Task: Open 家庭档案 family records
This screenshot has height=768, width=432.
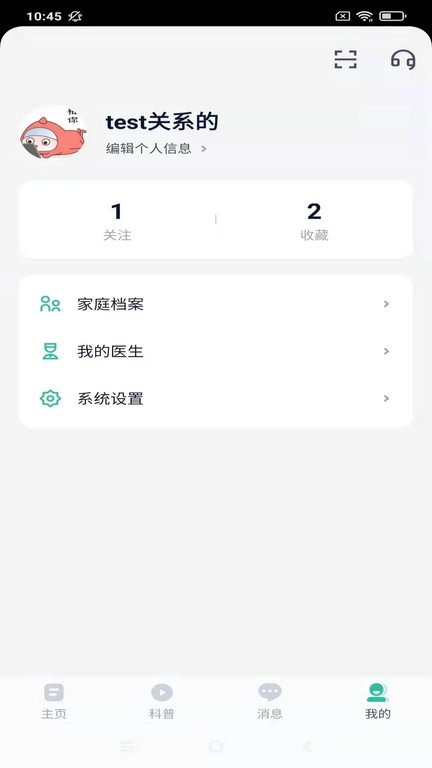Action: pyautogui.click(x=216, y=304)
